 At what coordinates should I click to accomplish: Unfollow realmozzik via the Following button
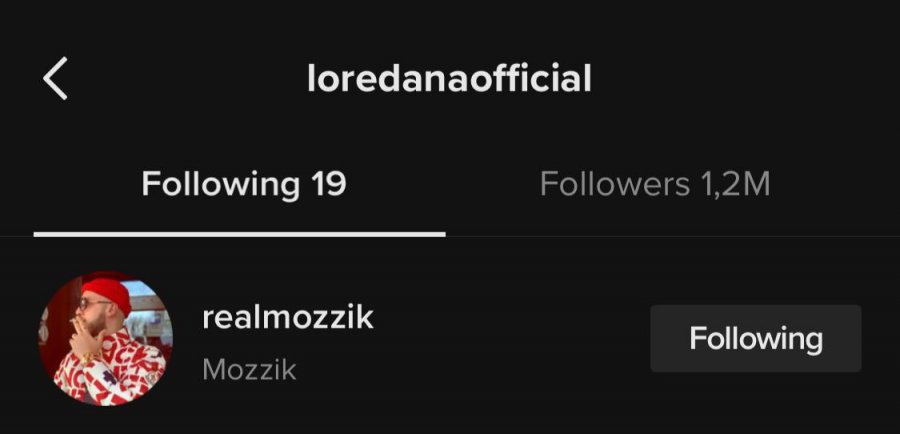tap(755, 339)
